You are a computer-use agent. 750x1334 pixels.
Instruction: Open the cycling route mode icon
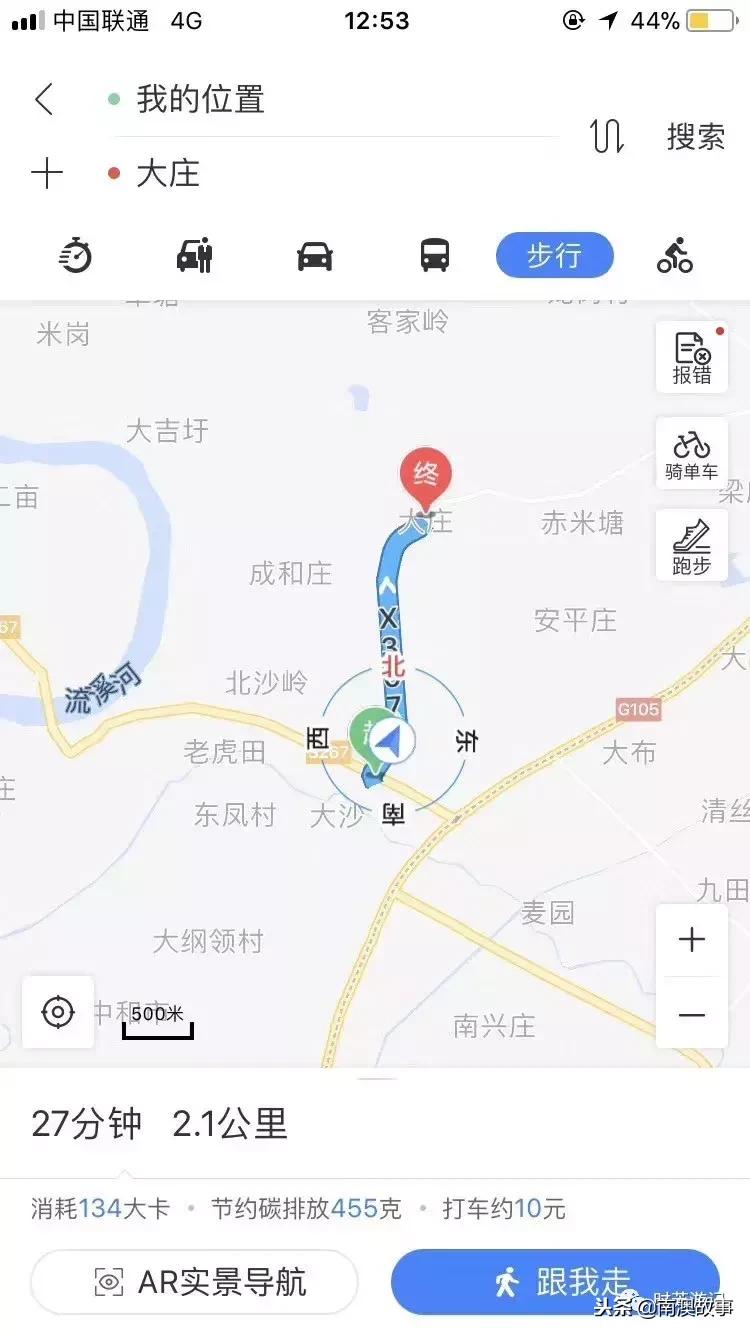(x=674, y=255)
